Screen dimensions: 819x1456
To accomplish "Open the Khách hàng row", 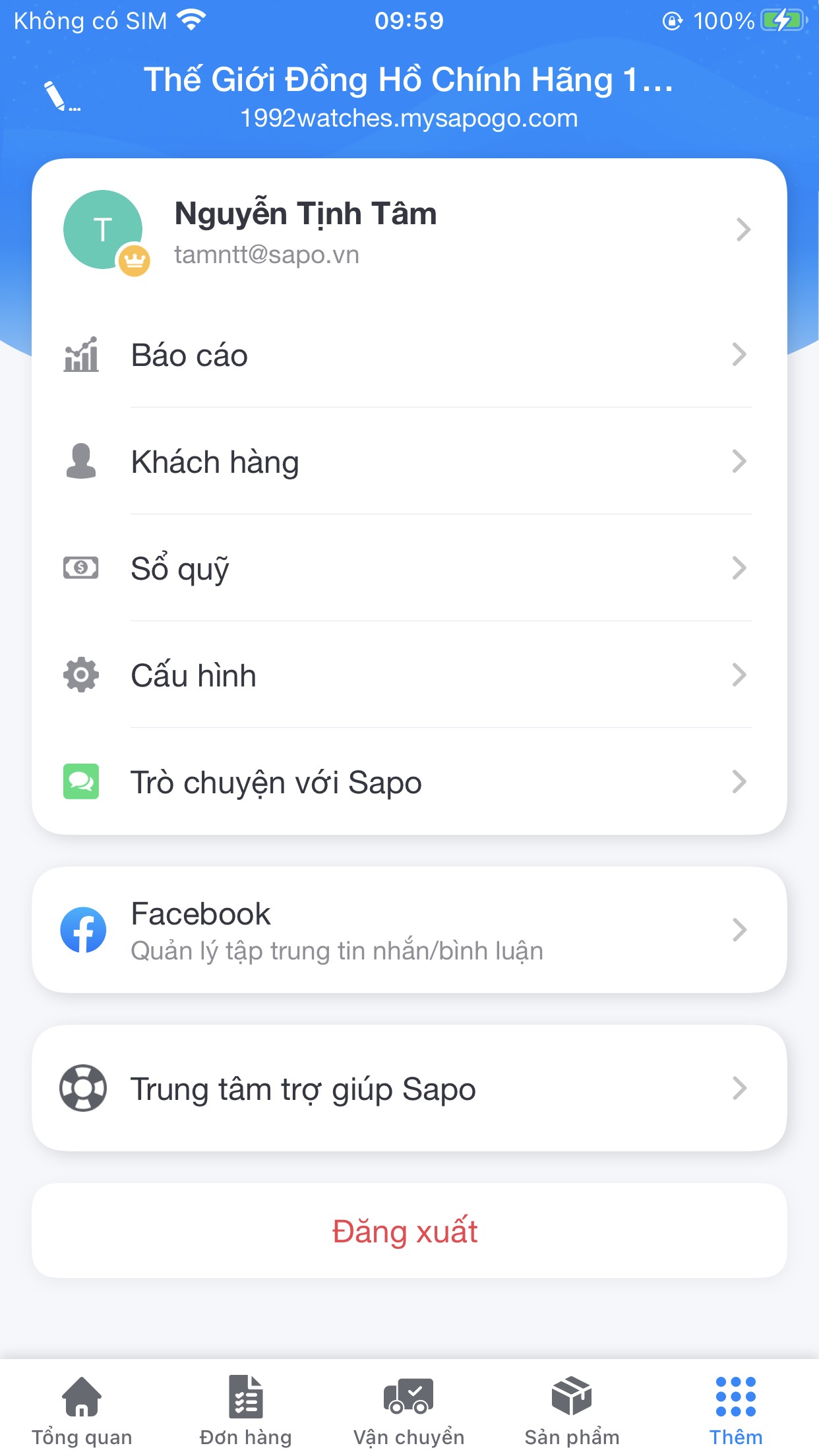I will pos(409,462).
